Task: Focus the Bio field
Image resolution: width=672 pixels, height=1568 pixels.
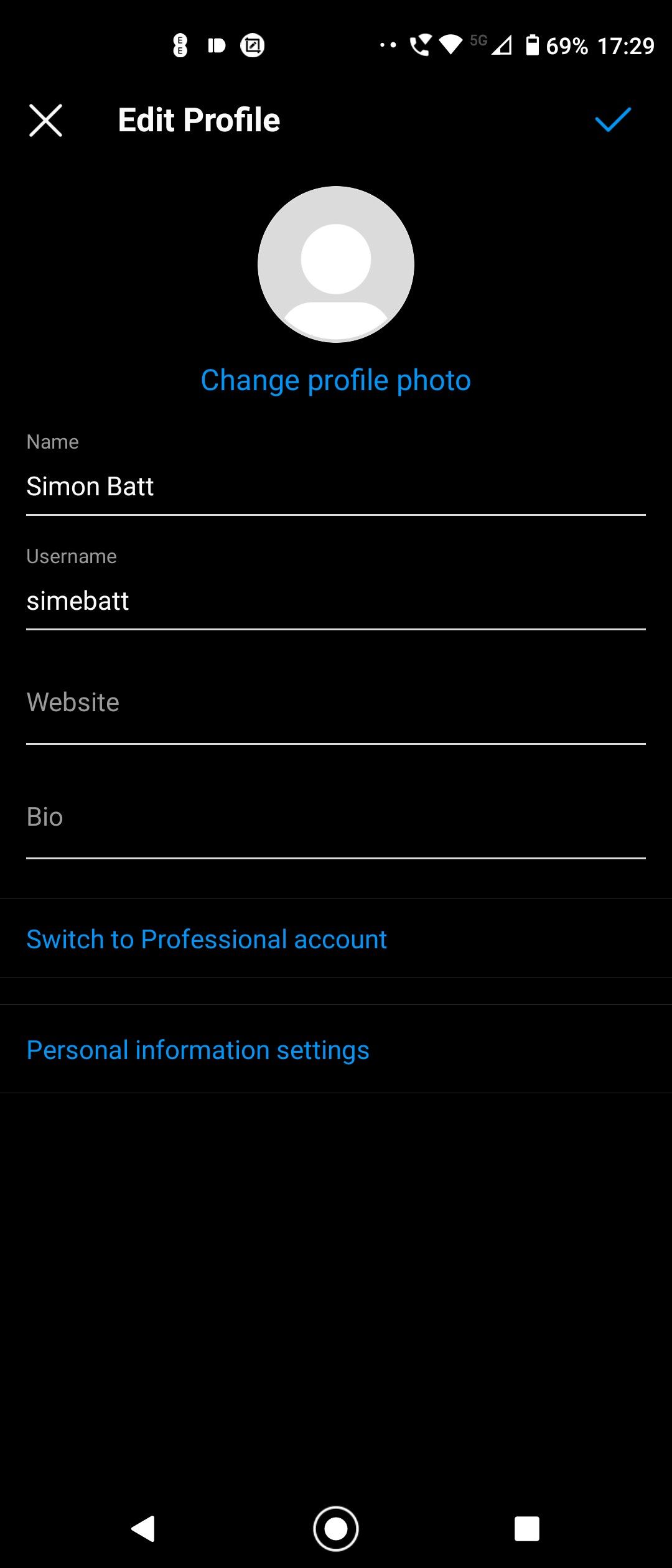Action: [336, 818]
